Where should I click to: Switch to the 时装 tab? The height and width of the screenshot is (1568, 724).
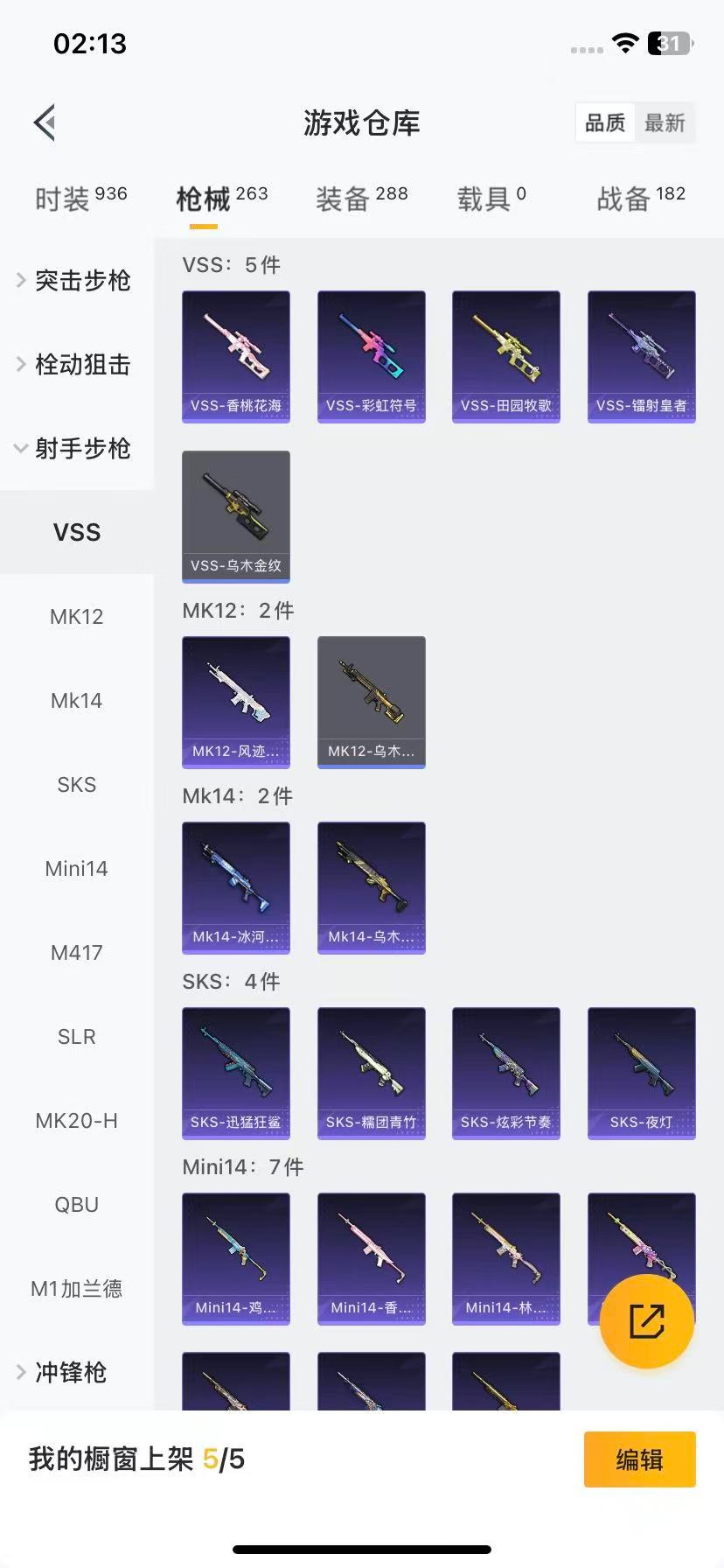coord(80,199)
